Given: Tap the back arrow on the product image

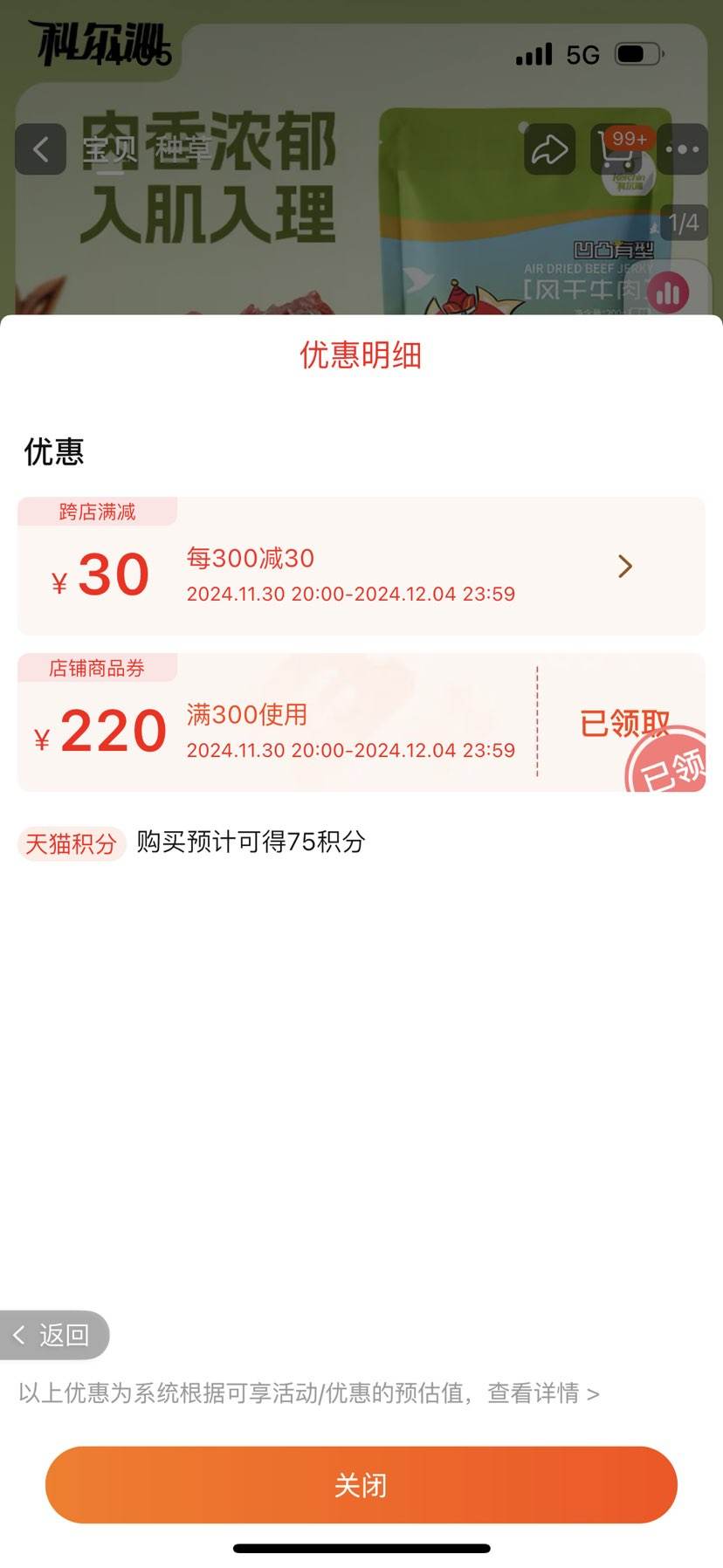Looking at the screenshot, I should [x=39, y=149].
